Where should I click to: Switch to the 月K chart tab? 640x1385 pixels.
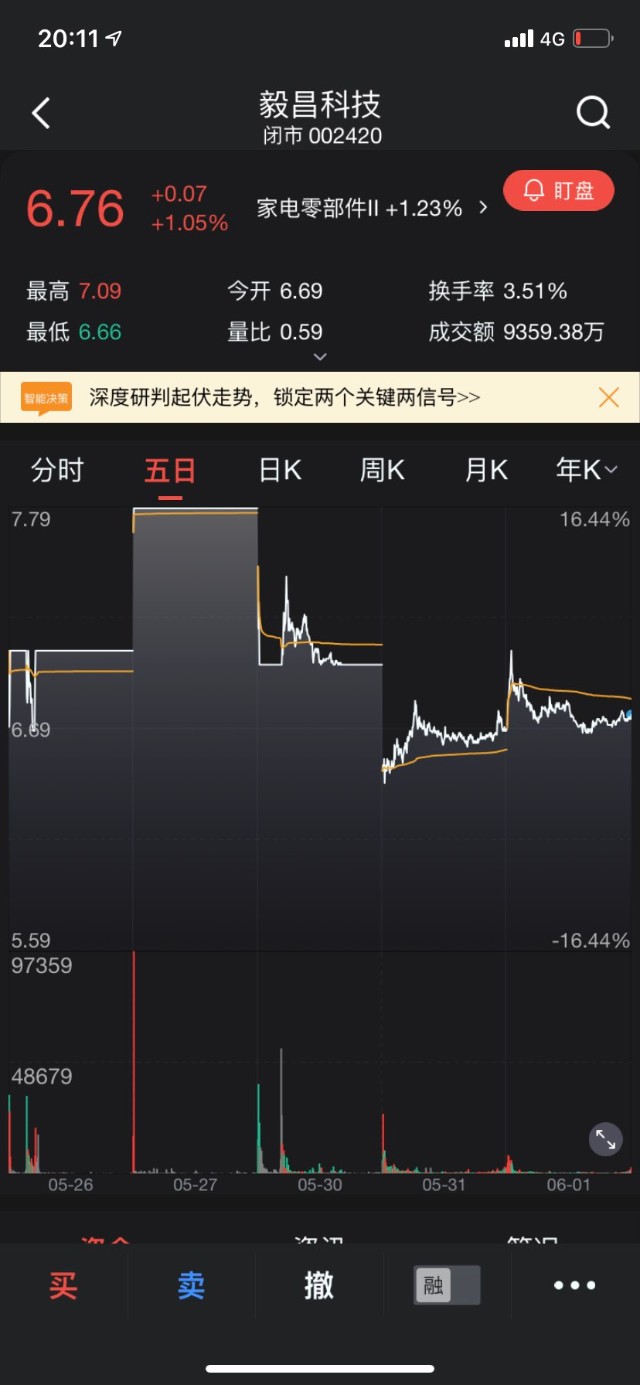(x=486, y=470)
